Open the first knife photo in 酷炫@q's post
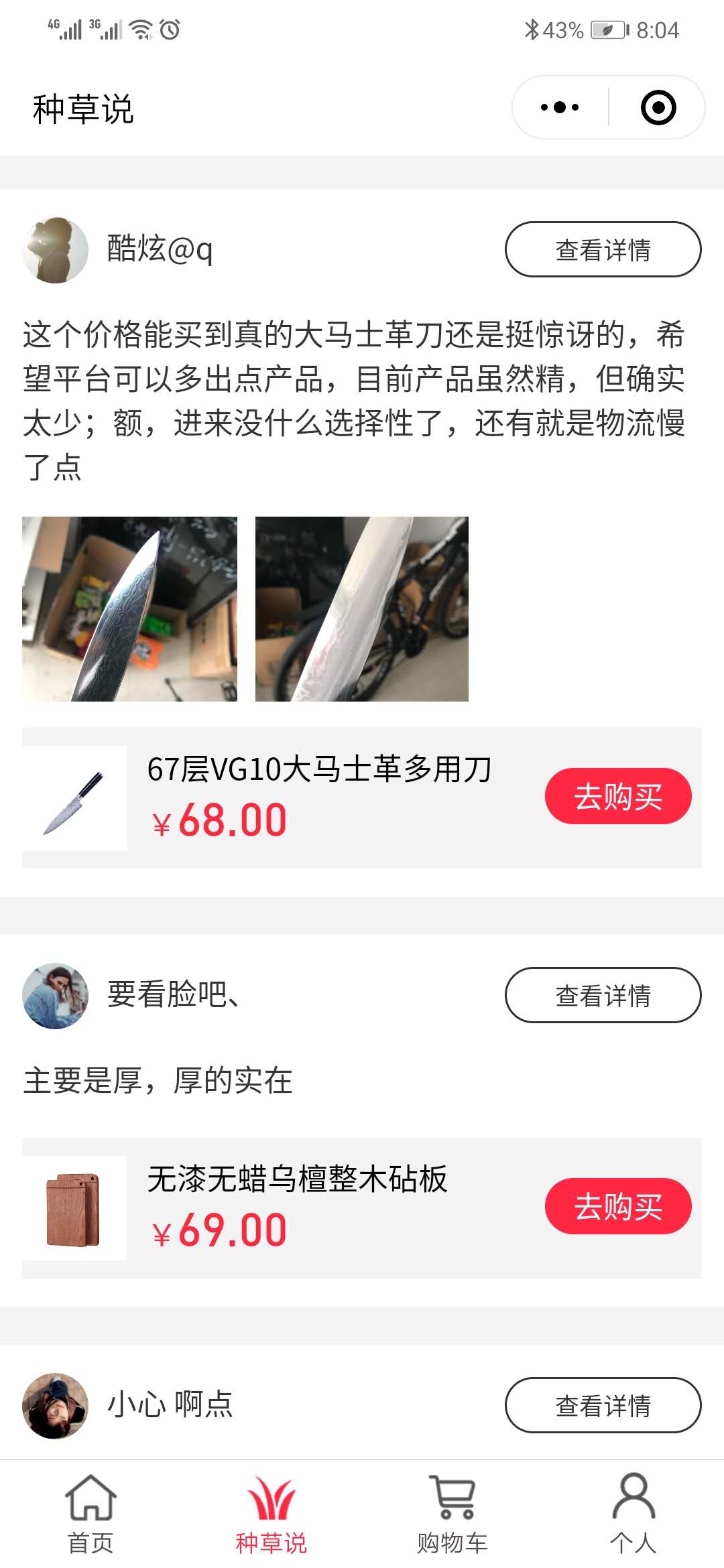The height and width of the screenshot is (1568, 724). tap(129, 609)
